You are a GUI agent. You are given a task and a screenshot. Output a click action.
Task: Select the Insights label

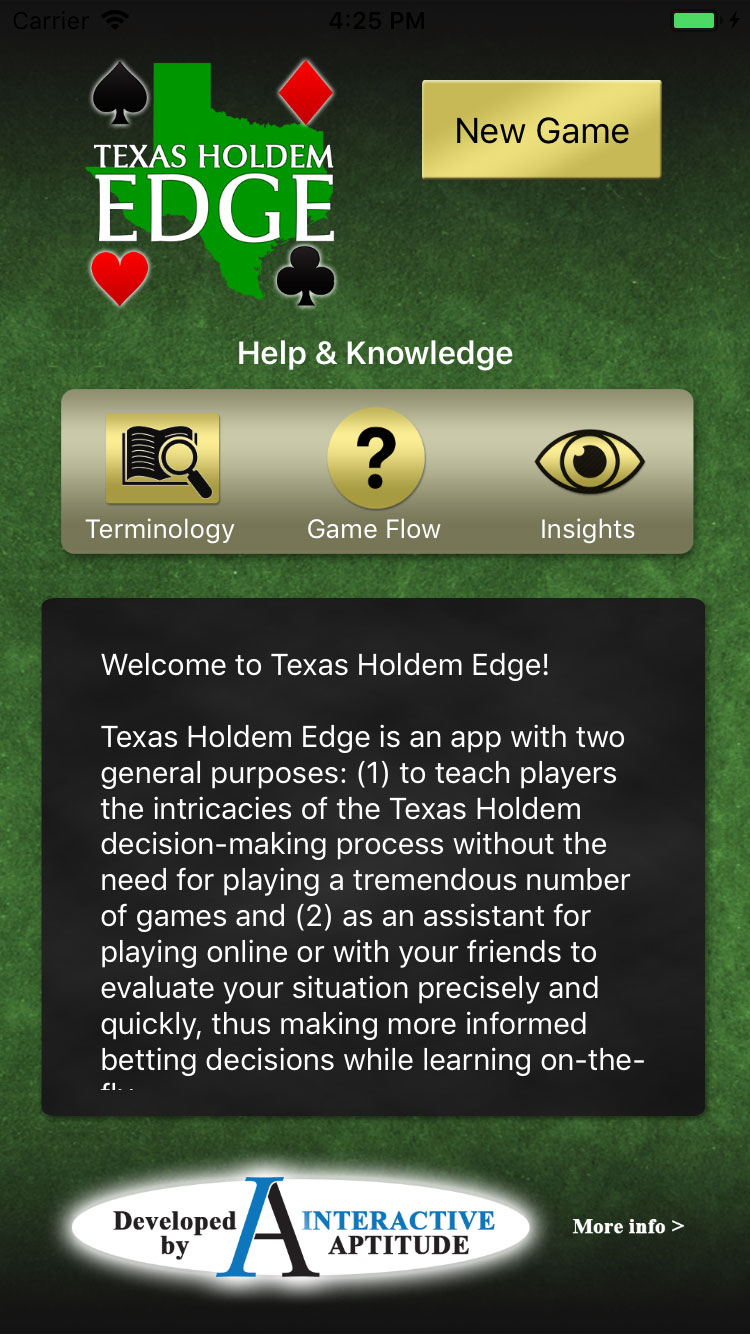[588, 529]
